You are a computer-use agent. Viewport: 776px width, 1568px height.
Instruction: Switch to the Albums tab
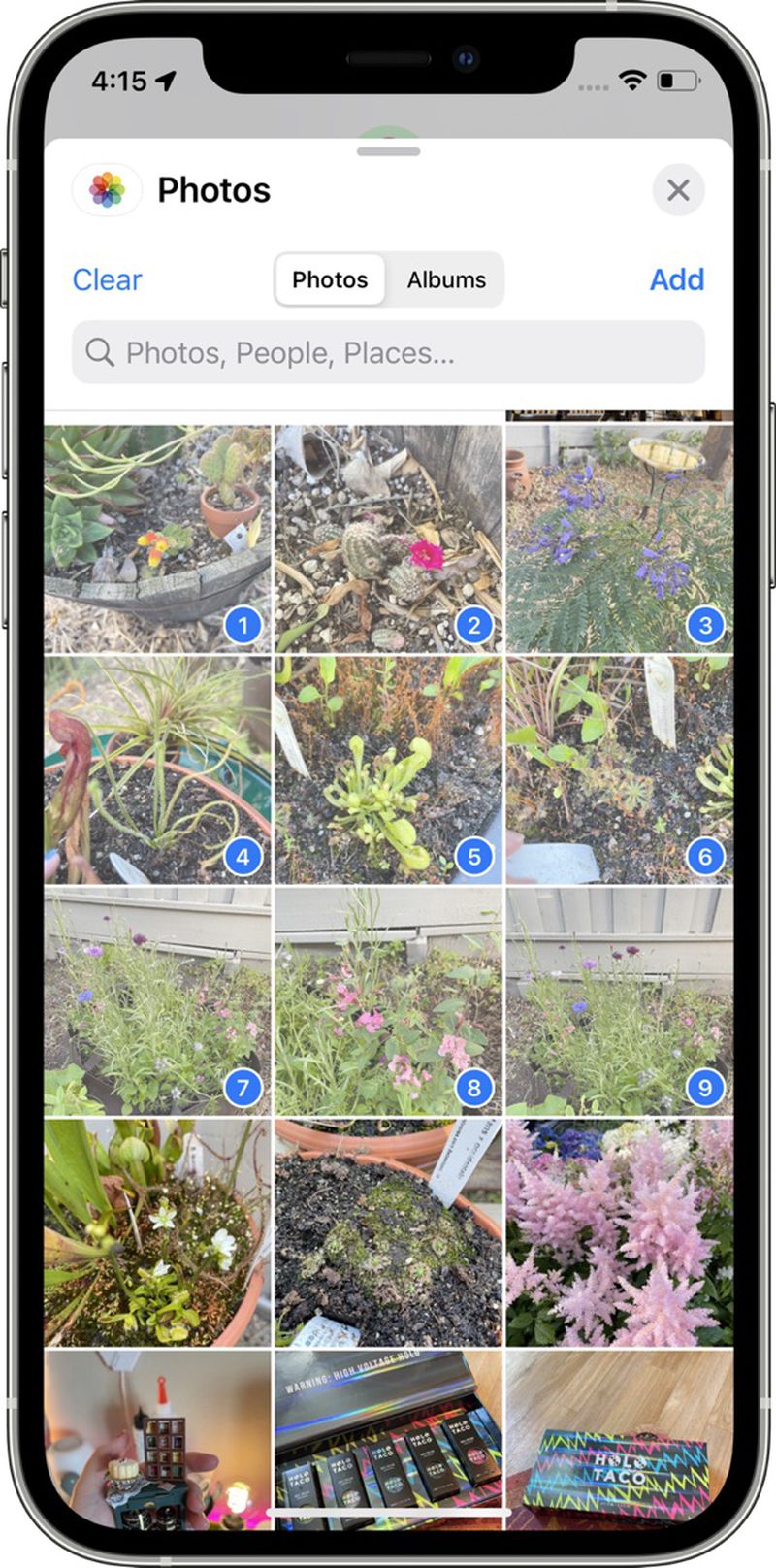[446, 279]
